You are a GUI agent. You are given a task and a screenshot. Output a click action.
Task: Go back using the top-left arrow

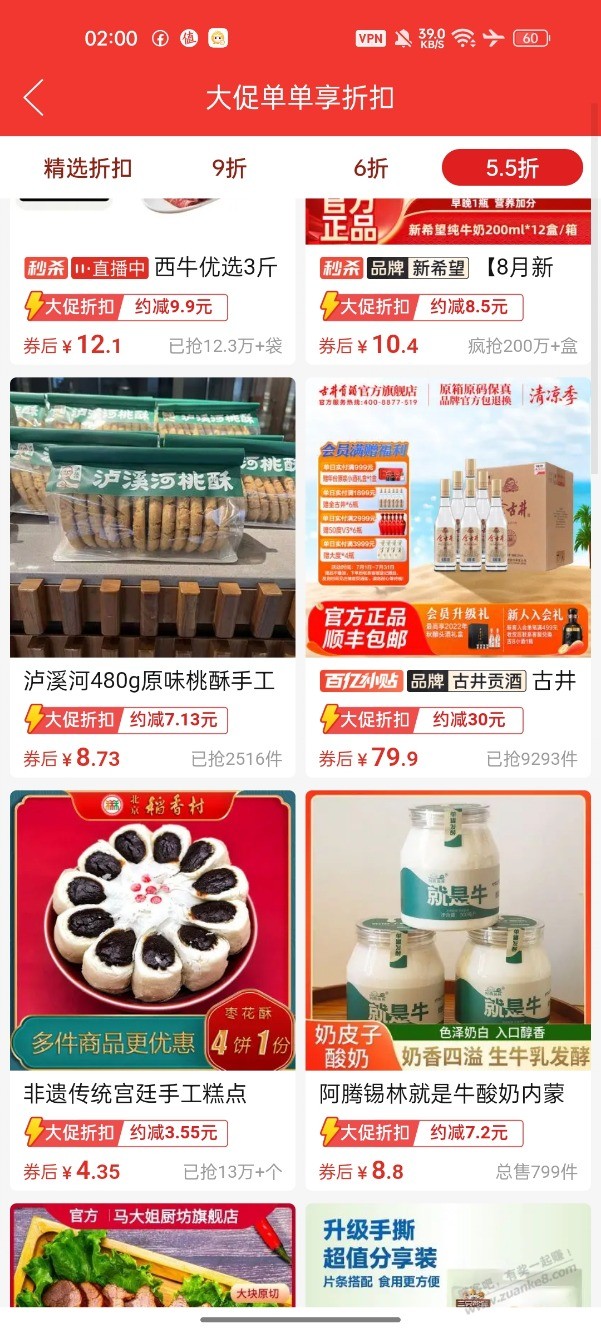point(34,98)
